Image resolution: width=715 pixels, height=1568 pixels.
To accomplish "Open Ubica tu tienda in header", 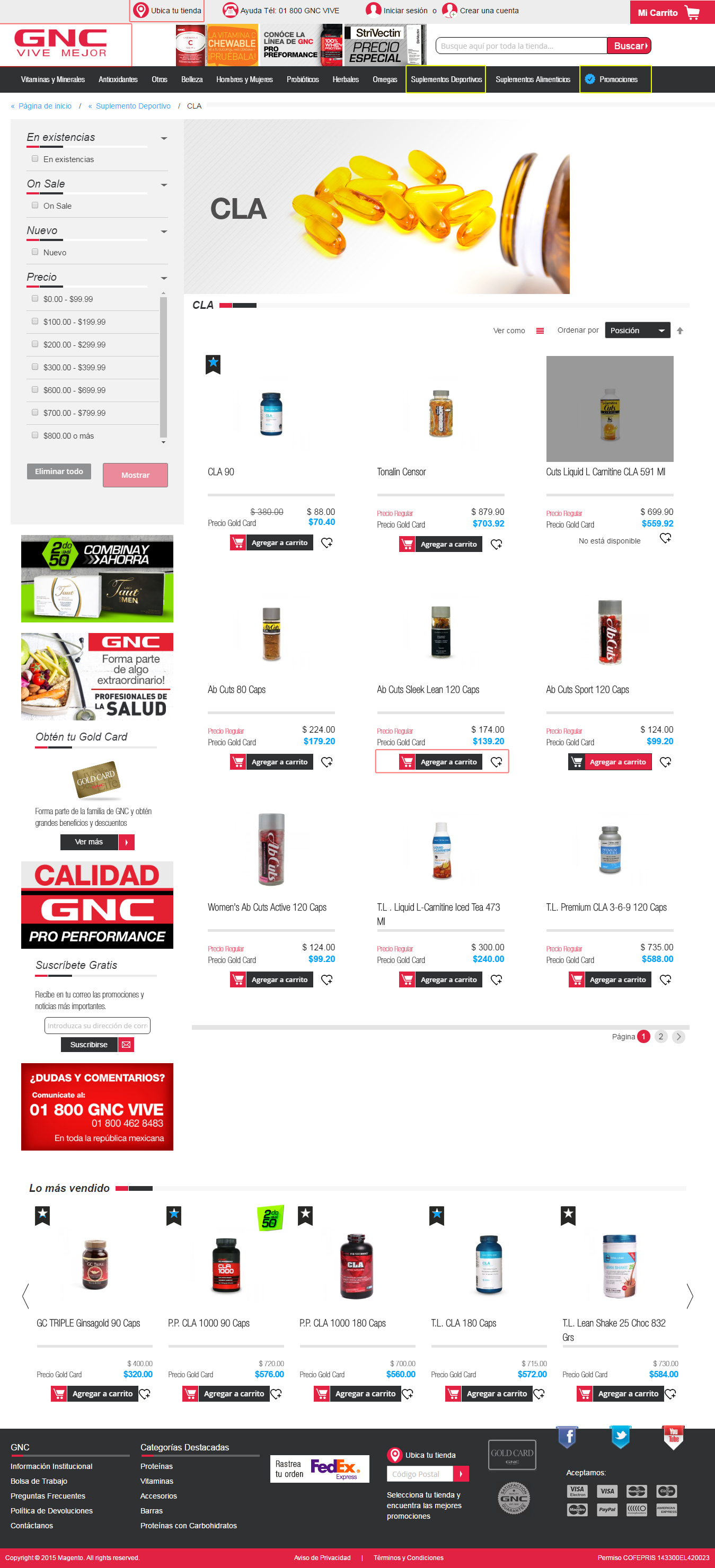I will (167, 11).
